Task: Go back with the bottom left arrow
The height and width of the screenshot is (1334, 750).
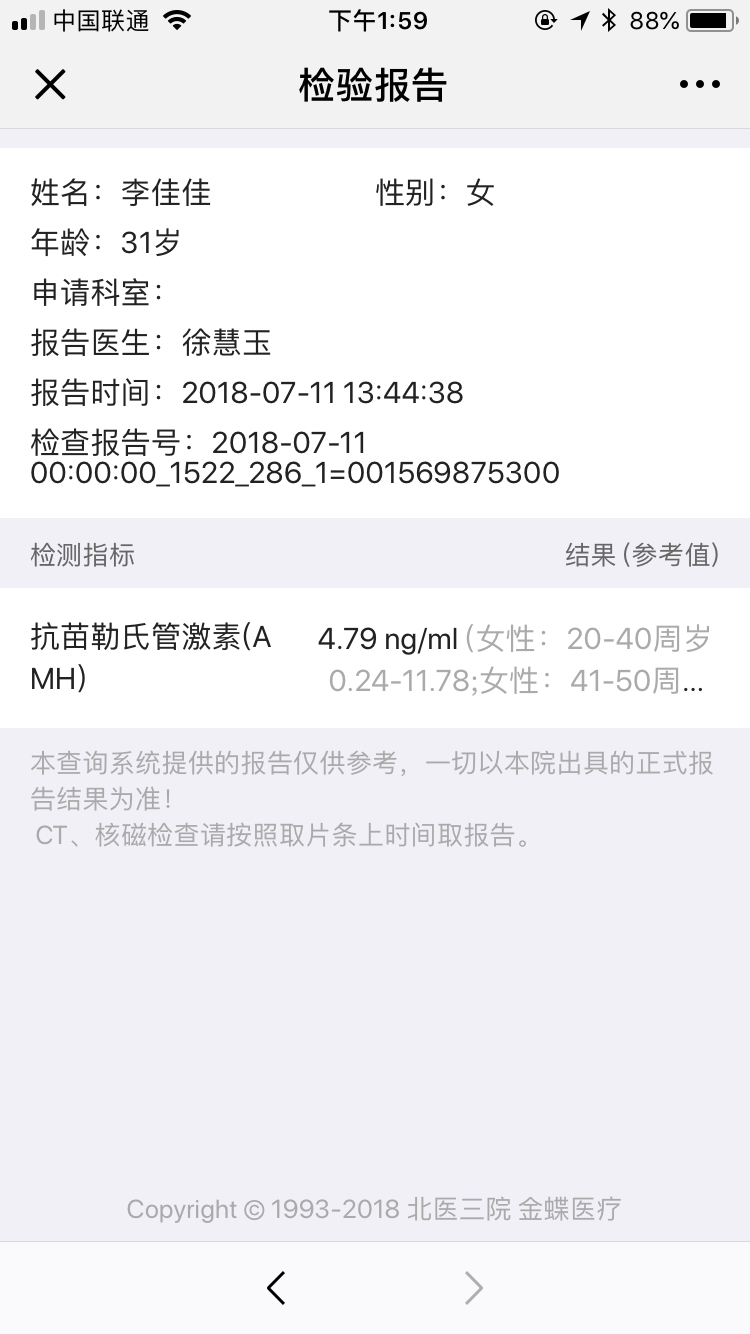Action: [277, 1288]
